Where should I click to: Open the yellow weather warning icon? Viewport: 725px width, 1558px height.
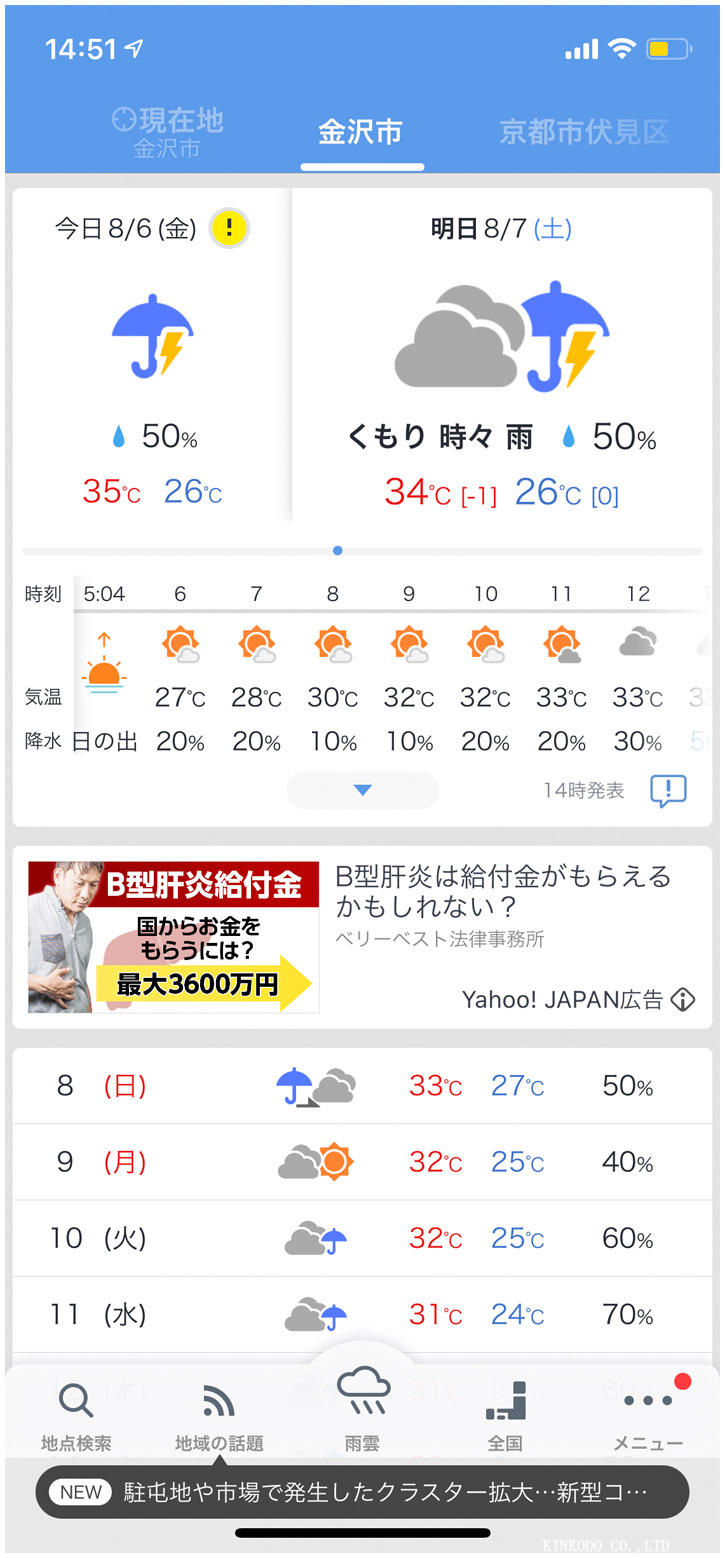(x=229, y=228)
